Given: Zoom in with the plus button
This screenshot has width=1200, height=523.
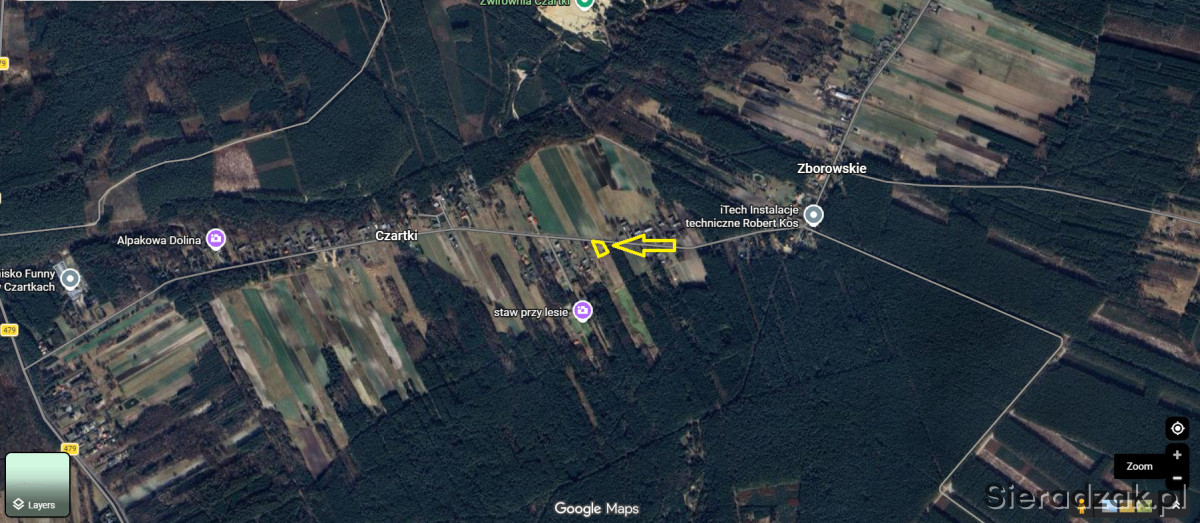Looking at the screenshot, I should pyautogui.click(x=1177, y=455).
